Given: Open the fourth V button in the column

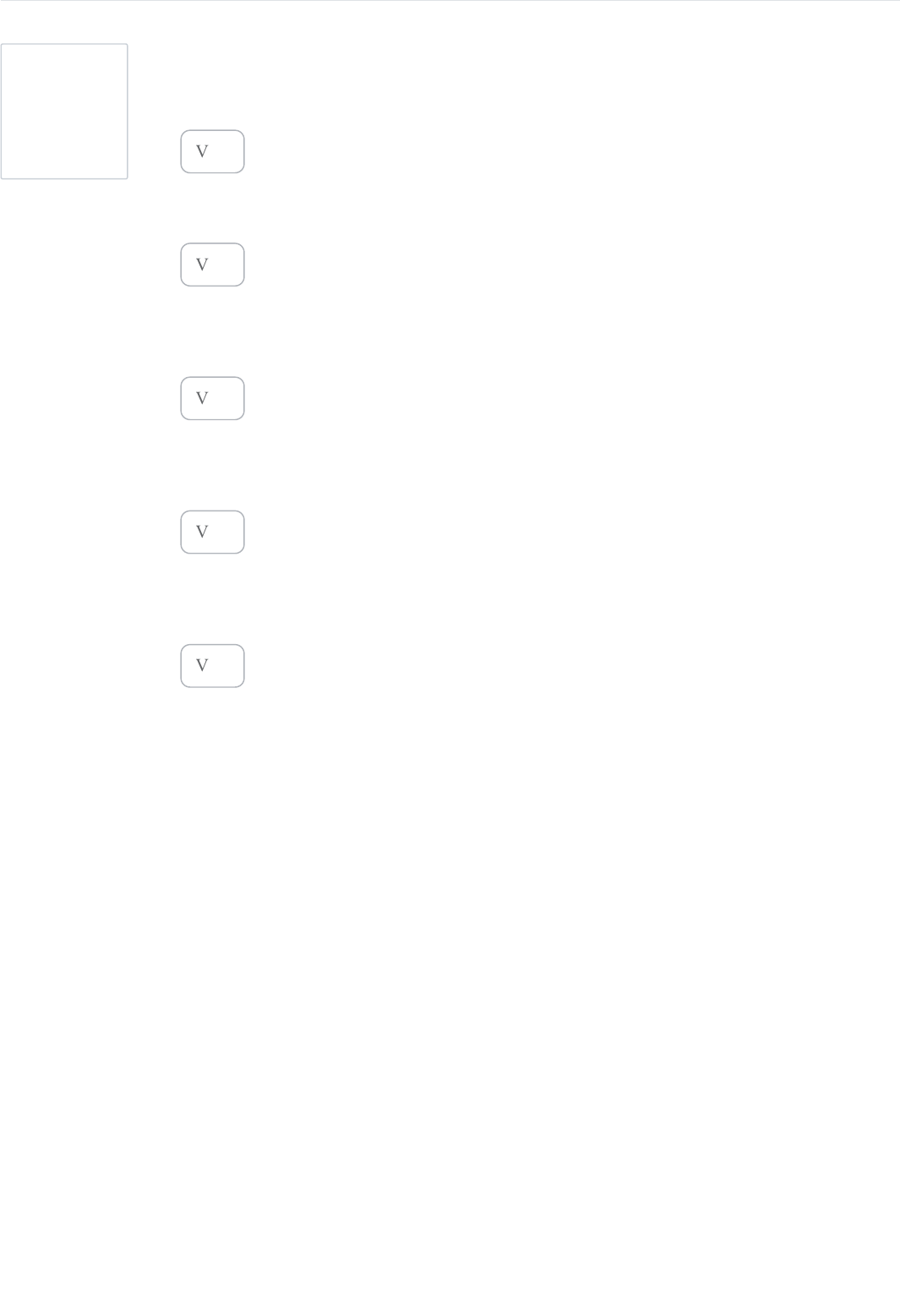Looking at the screenshot, I should point(212,532).
